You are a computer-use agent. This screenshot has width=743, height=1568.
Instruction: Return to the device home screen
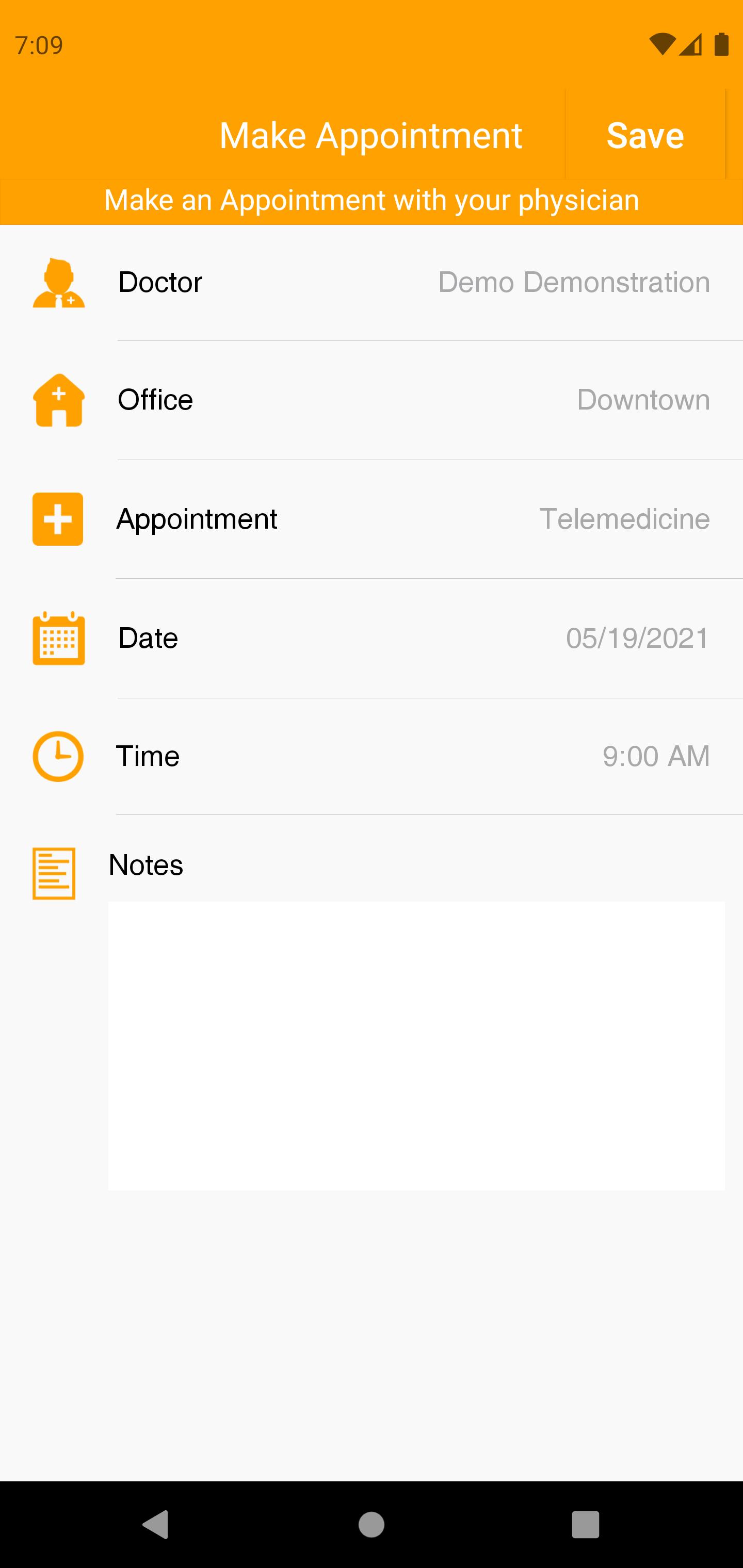pos(372,1524)
